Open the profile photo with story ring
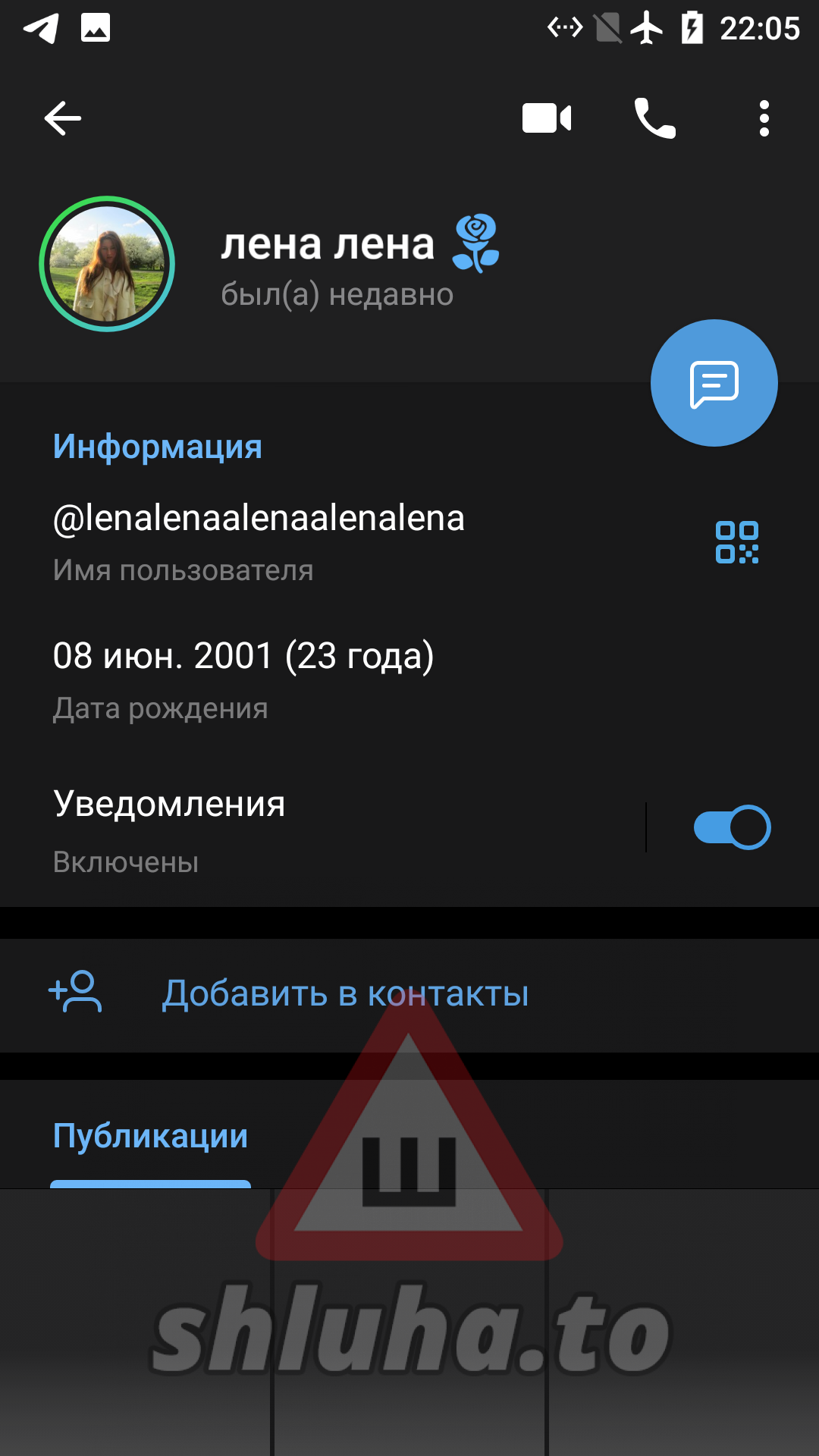 click(107, 264)
